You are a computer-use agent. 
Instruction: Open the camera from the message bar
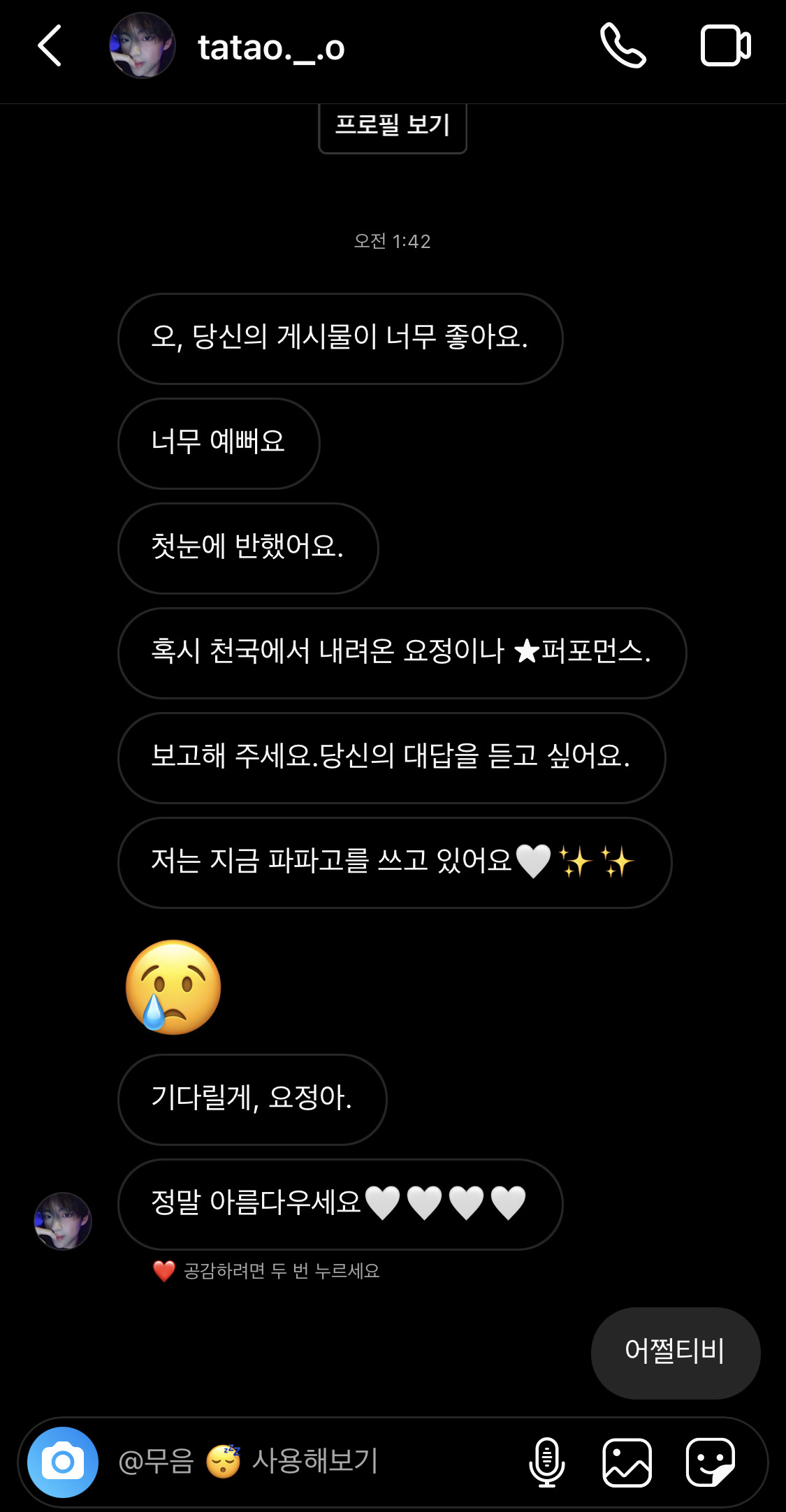(x=63, y=1462)
